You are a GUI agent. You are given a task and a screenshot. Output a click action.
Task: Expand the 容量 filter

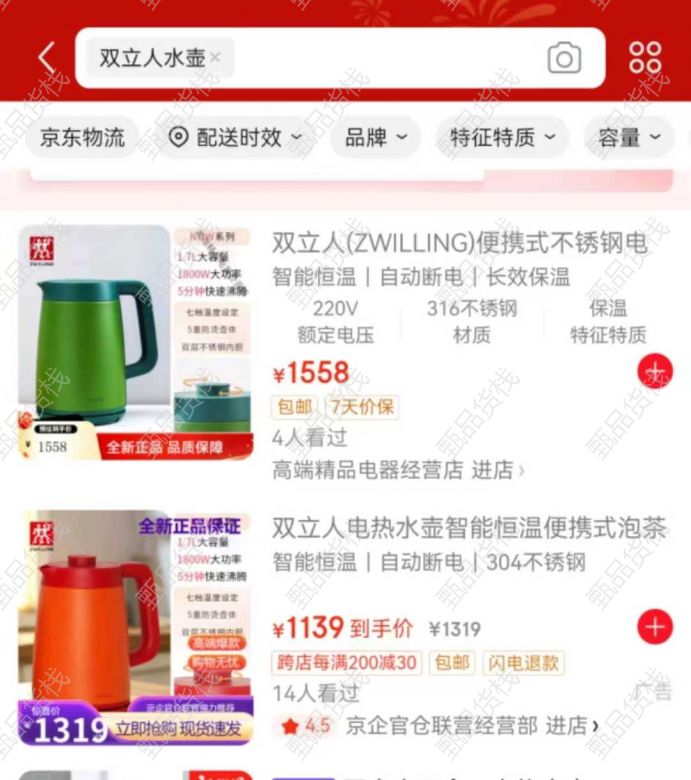click(x=629, y=138)
